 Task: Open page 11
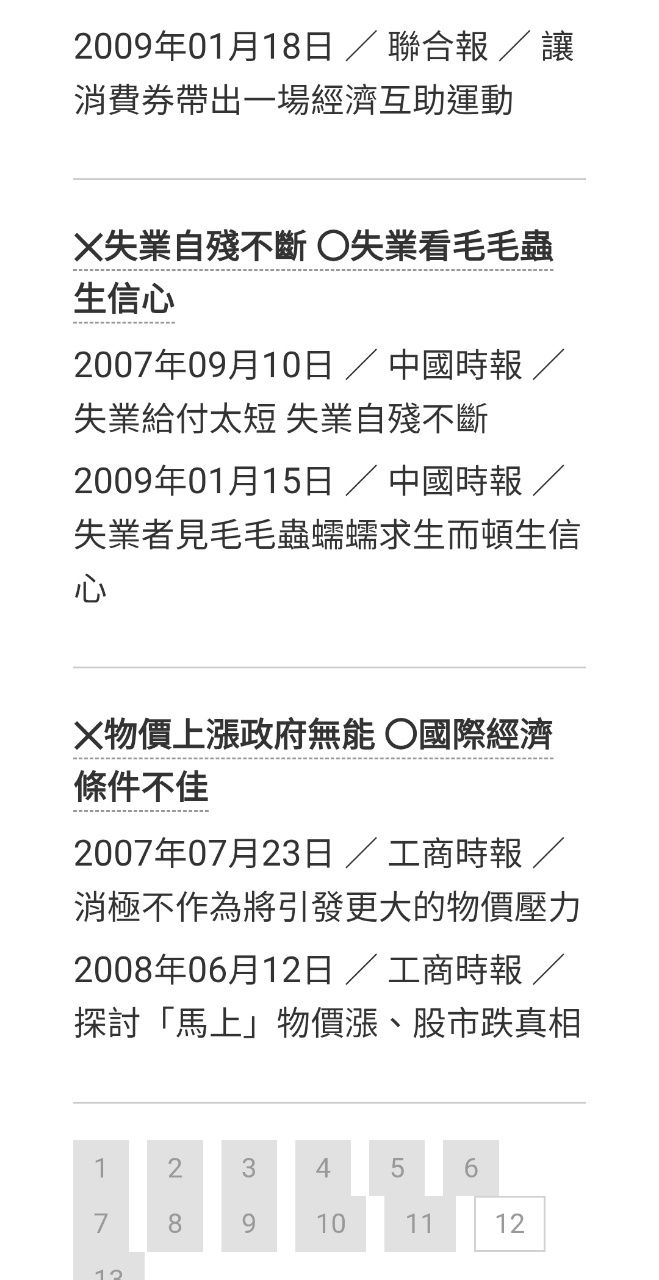click(420, 1224)
